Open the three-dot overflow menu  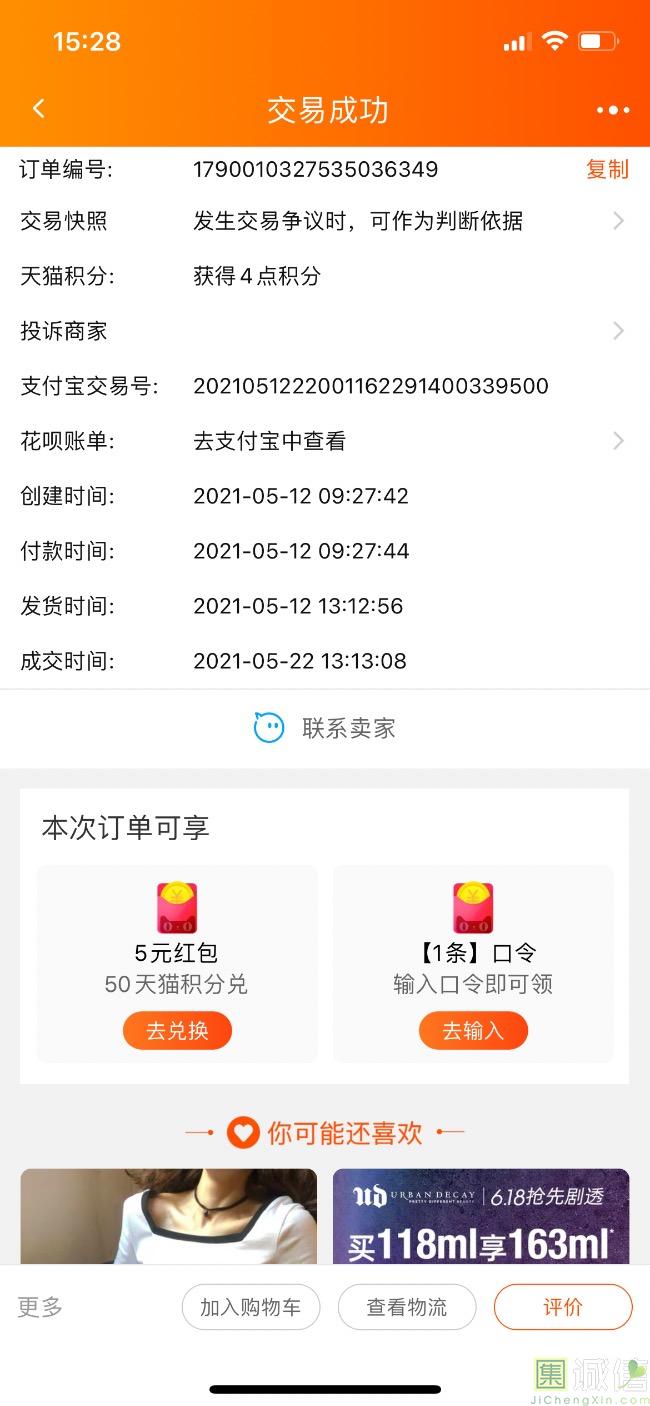(x=612, y=110)
